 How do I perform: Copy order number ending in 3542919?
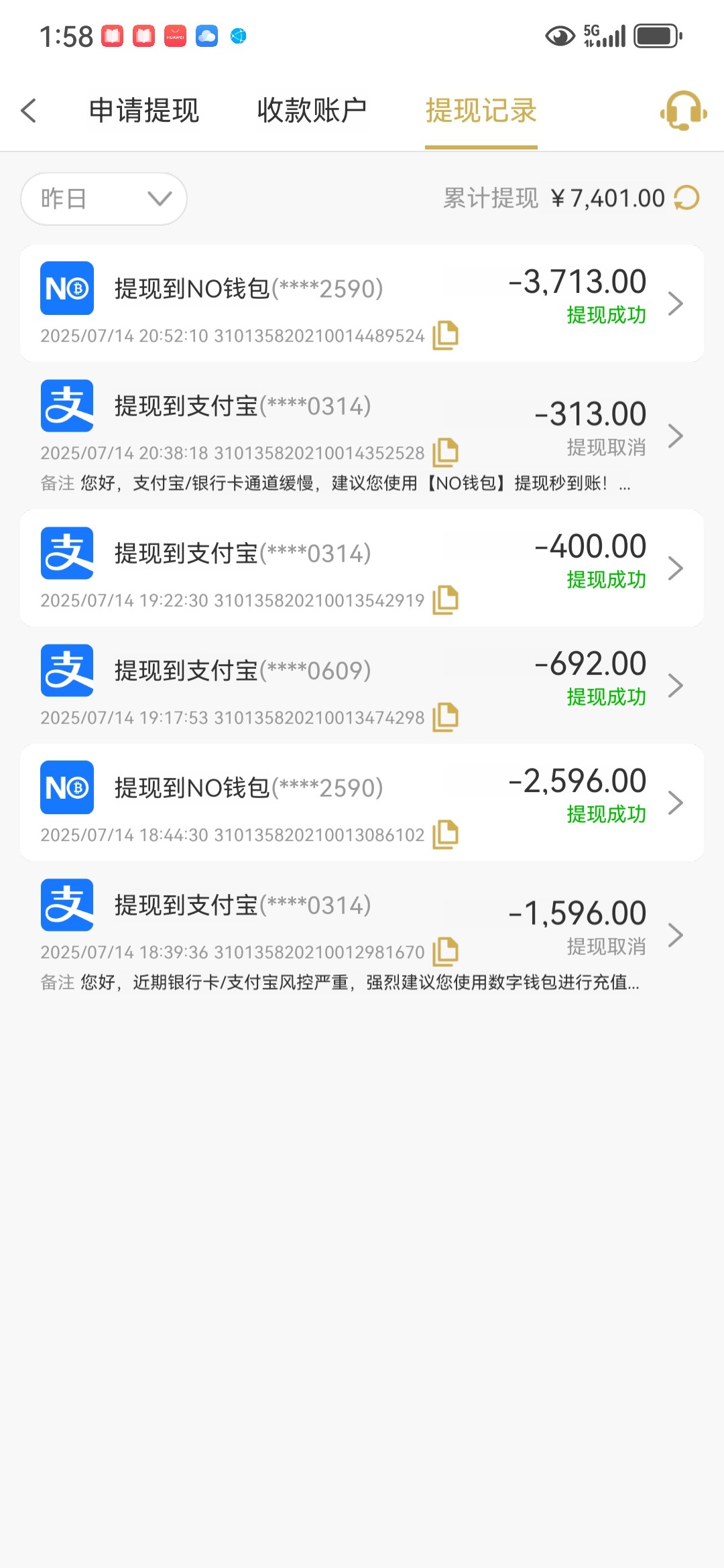pos(445,600)
